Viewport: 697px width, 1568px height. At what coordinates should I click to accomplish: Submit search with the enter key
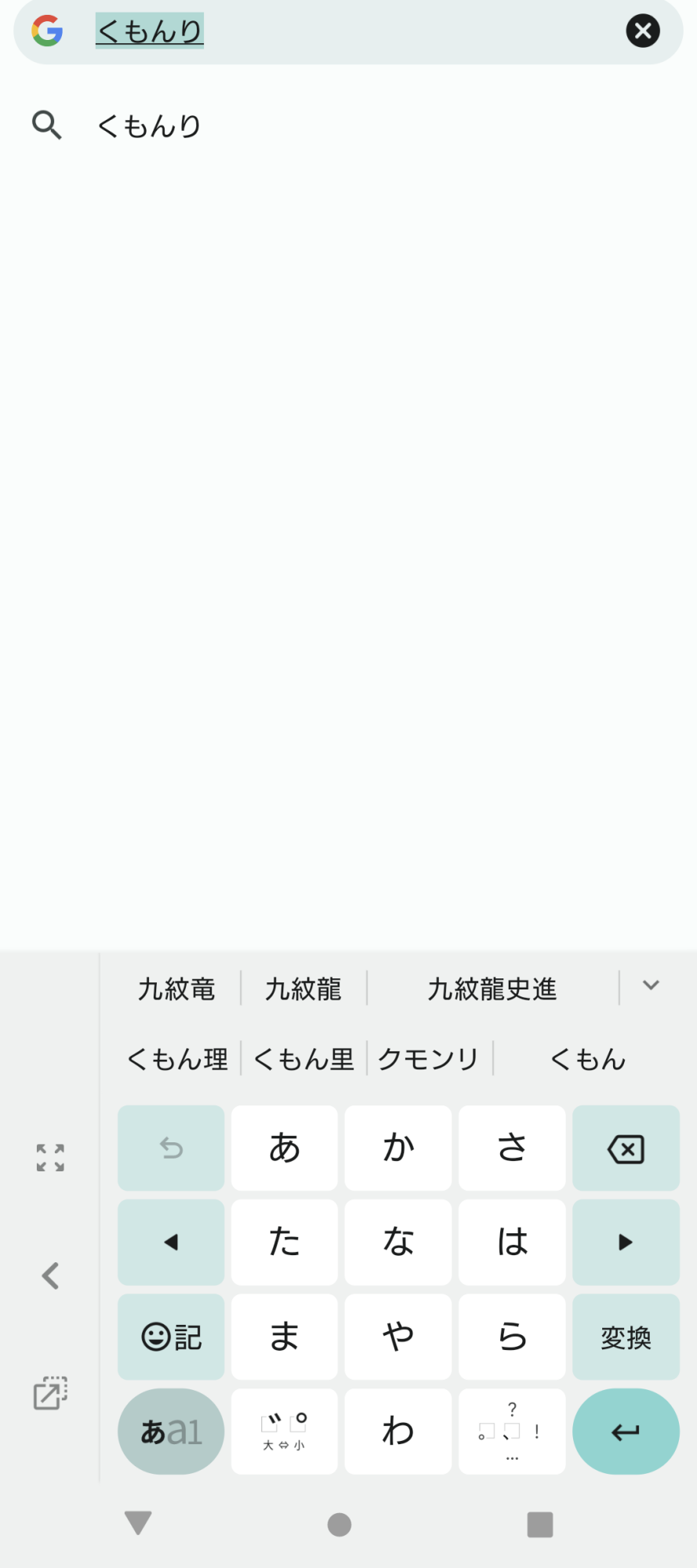pos(626,1432)
